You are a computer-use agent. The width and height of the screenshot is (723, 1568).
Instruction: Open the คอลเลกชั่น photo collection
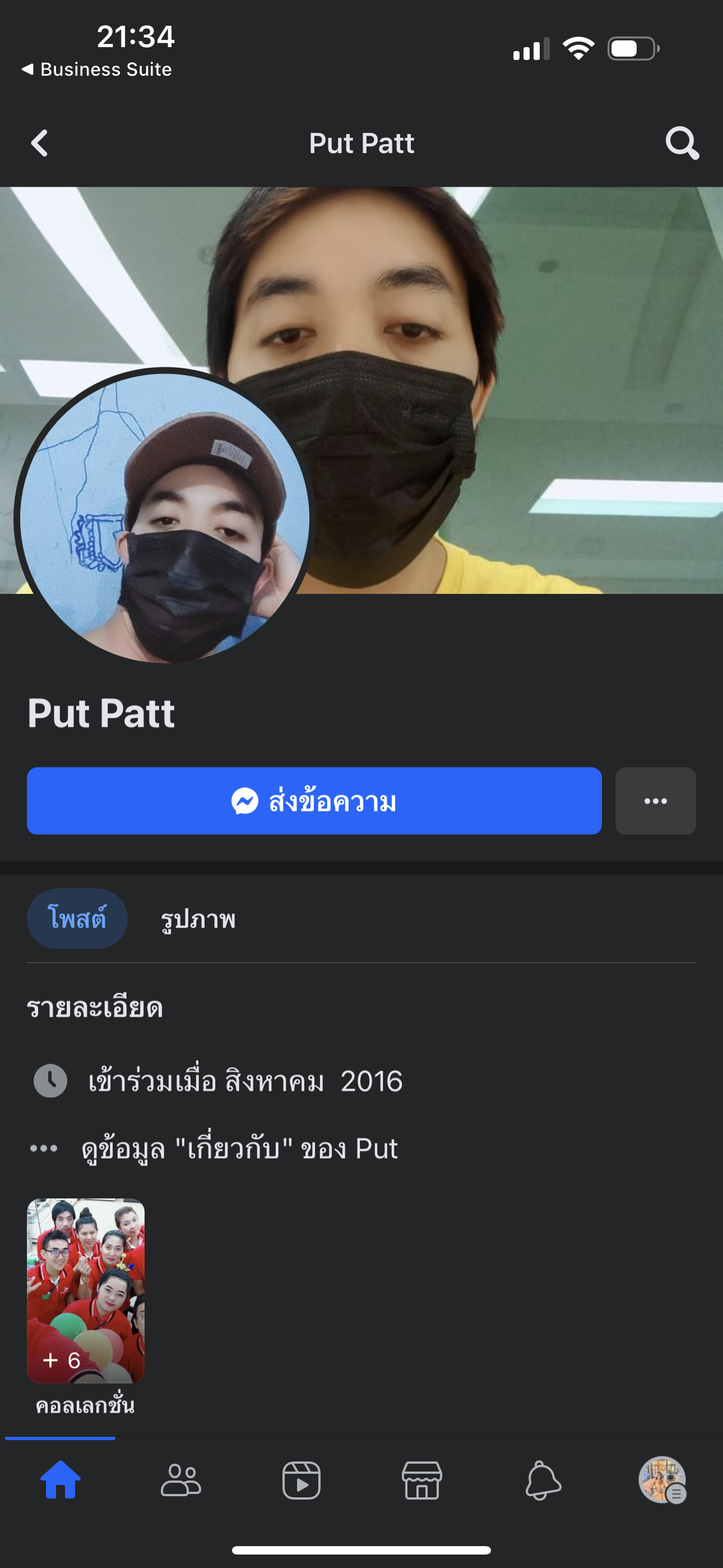tap(86, 1290)
